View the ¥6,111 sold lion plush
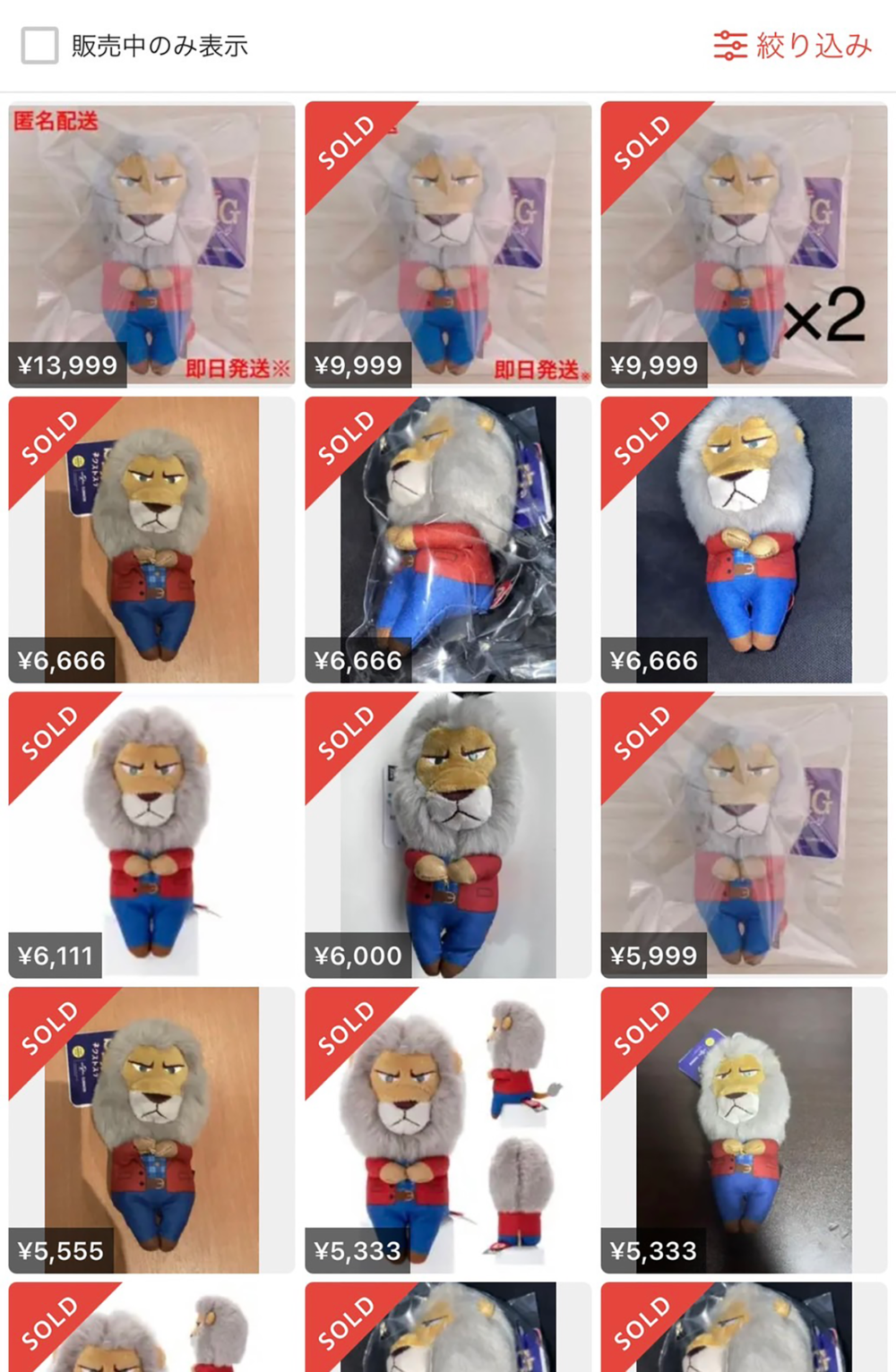The width and height of the screenshot is (896, 1372). click(x=151, y=834)
